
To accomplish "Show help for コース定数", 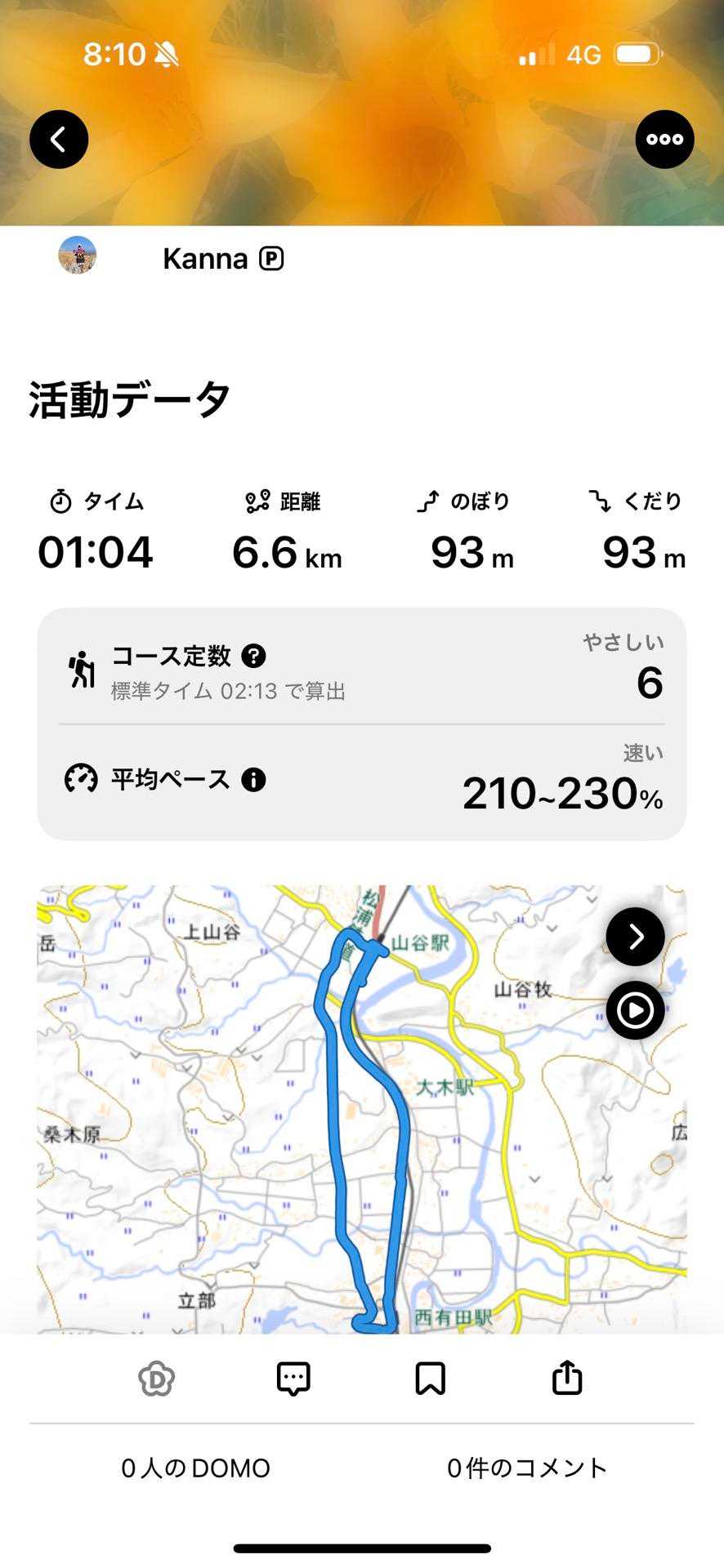I will pos(253,656).
